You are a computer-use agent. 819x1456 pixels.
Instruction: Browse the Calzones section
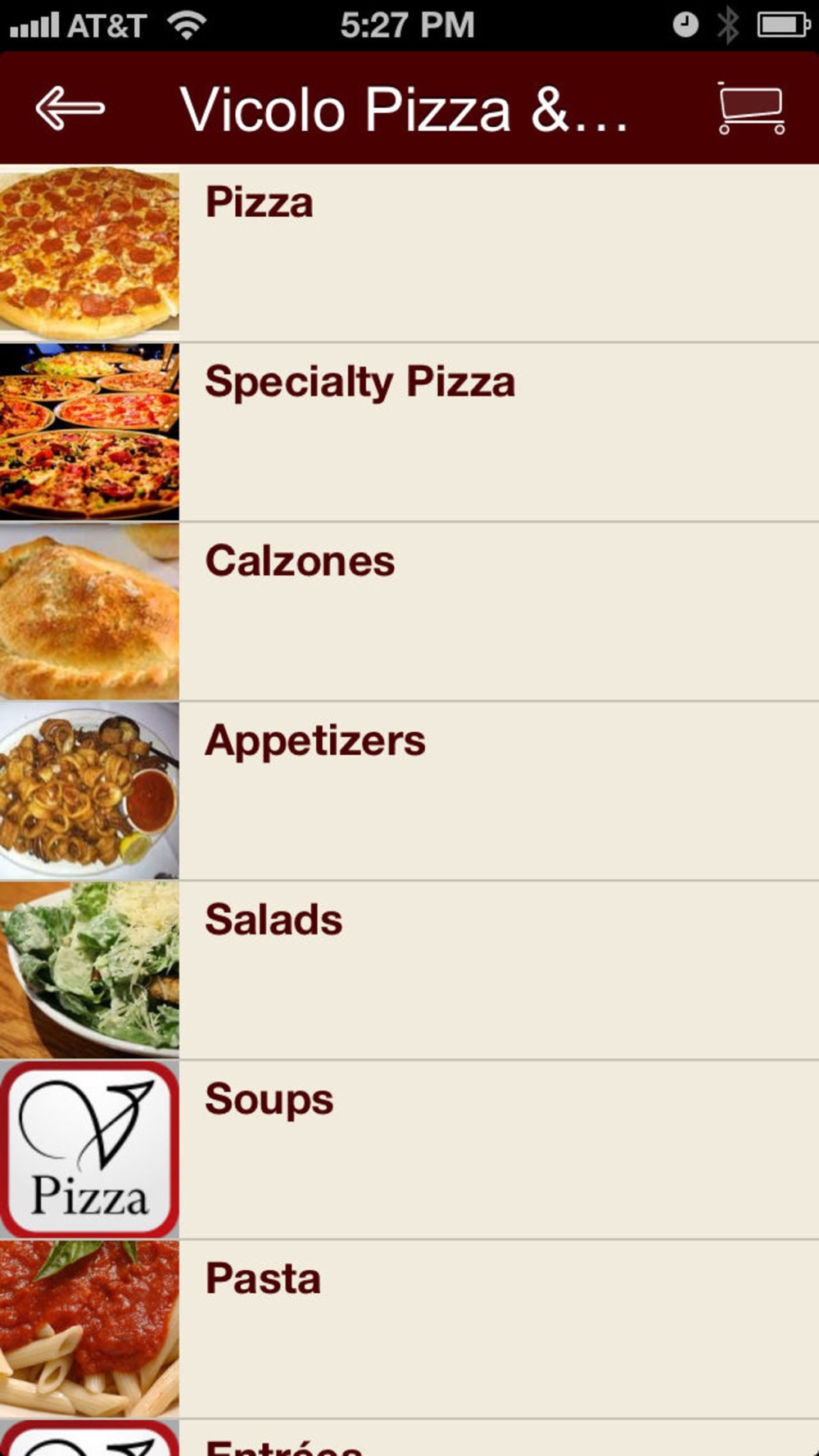409,612
